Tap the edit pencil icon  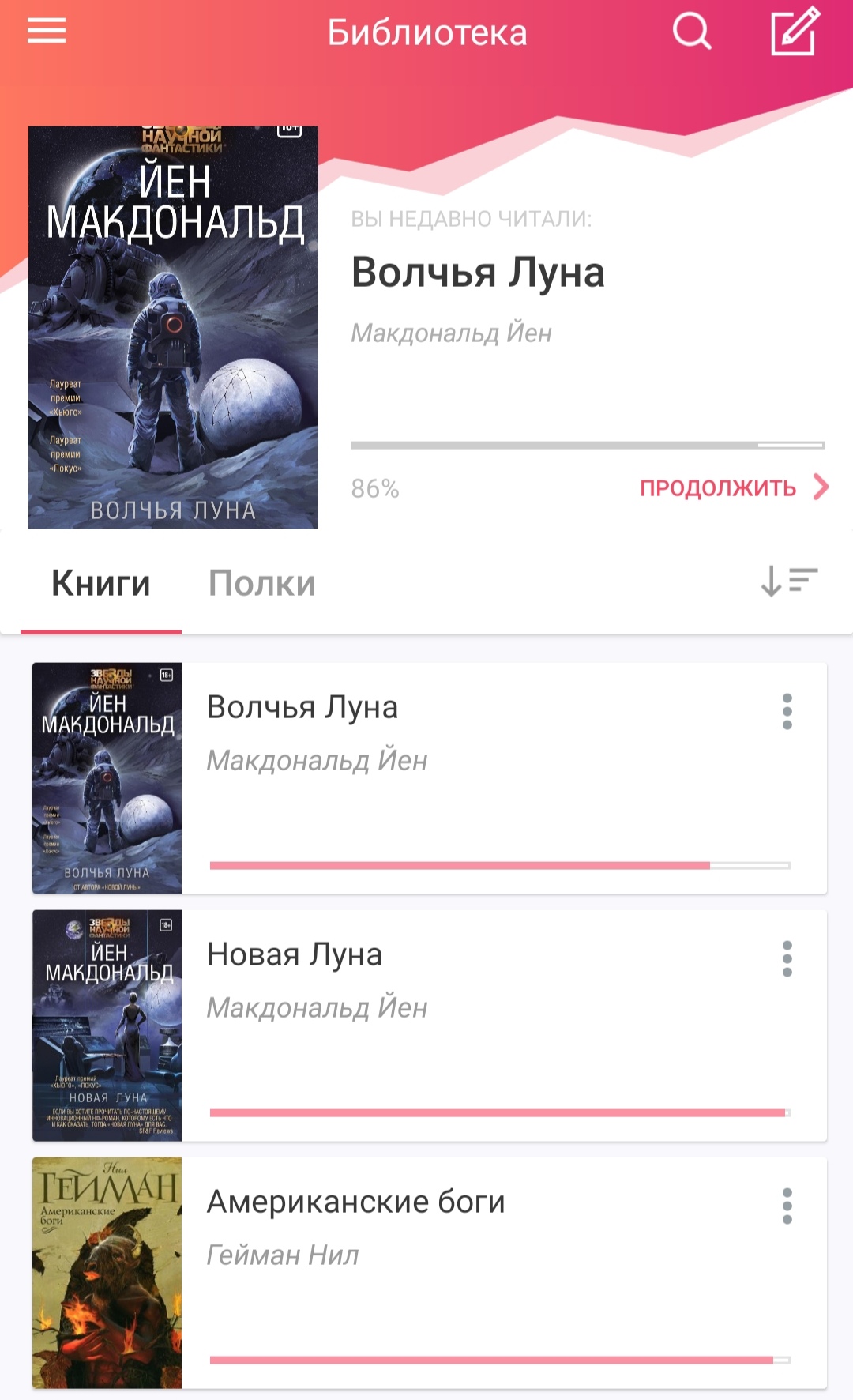click(x=795, y=32)
